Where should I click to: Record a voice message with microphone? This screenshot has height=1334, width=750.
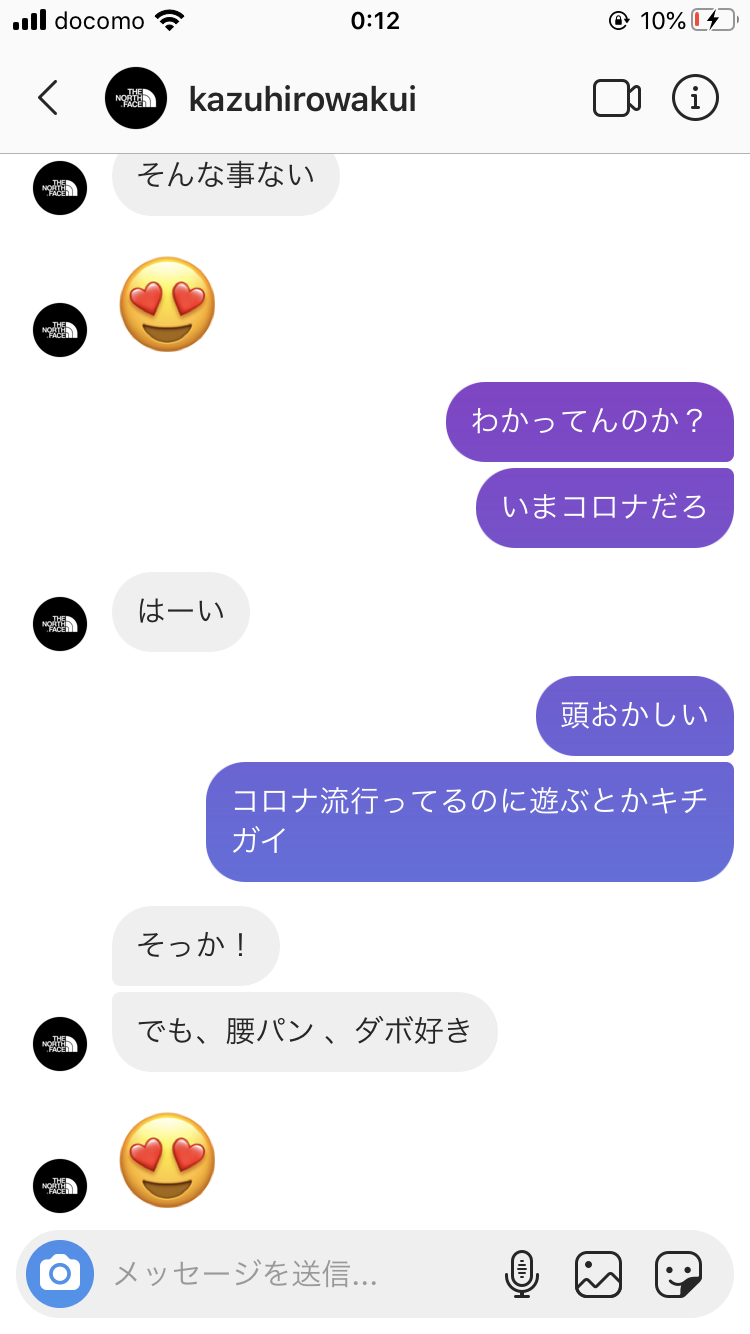(x=521, y=1274)
